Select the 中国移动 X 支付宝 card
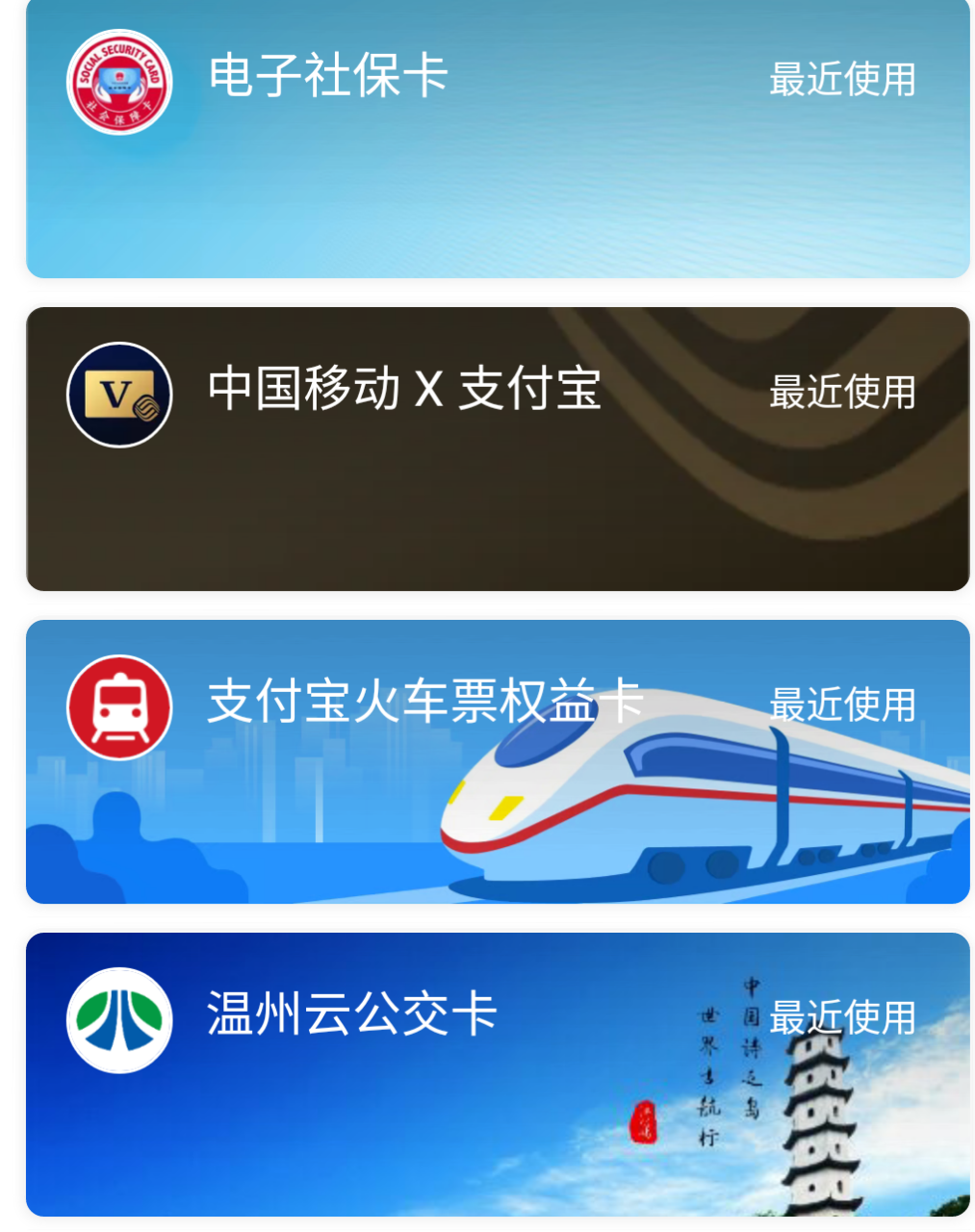The width and height of the screenshot is (975, 1232). click(497, 449)
